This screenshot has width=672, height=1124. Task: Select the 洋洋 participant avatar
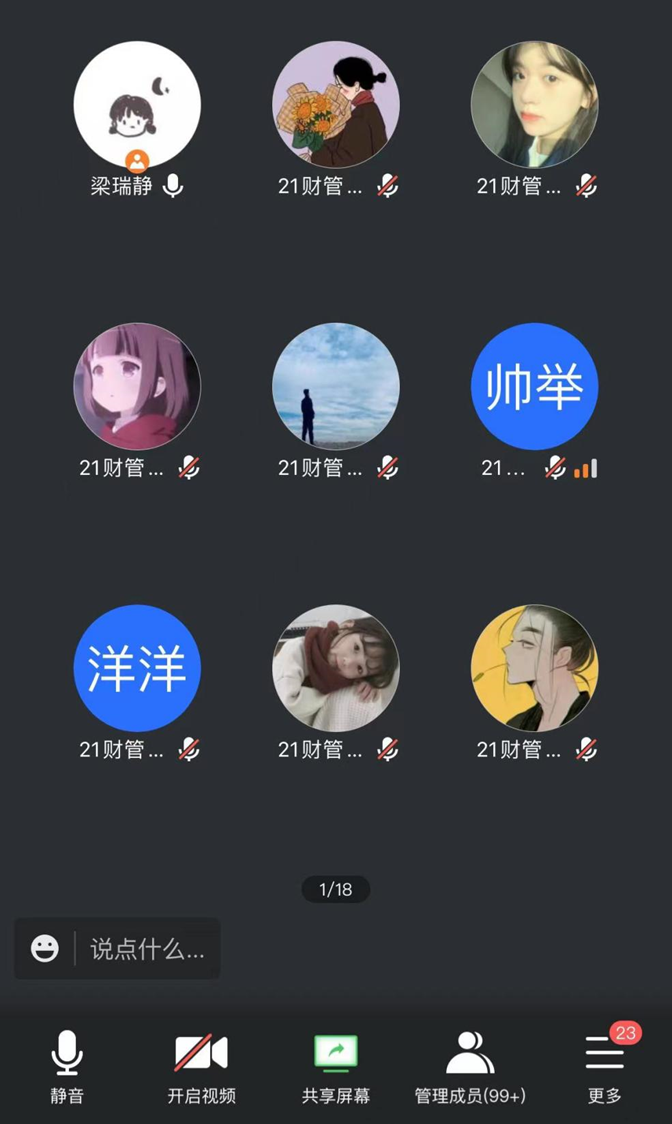click(x=137, y=668)
